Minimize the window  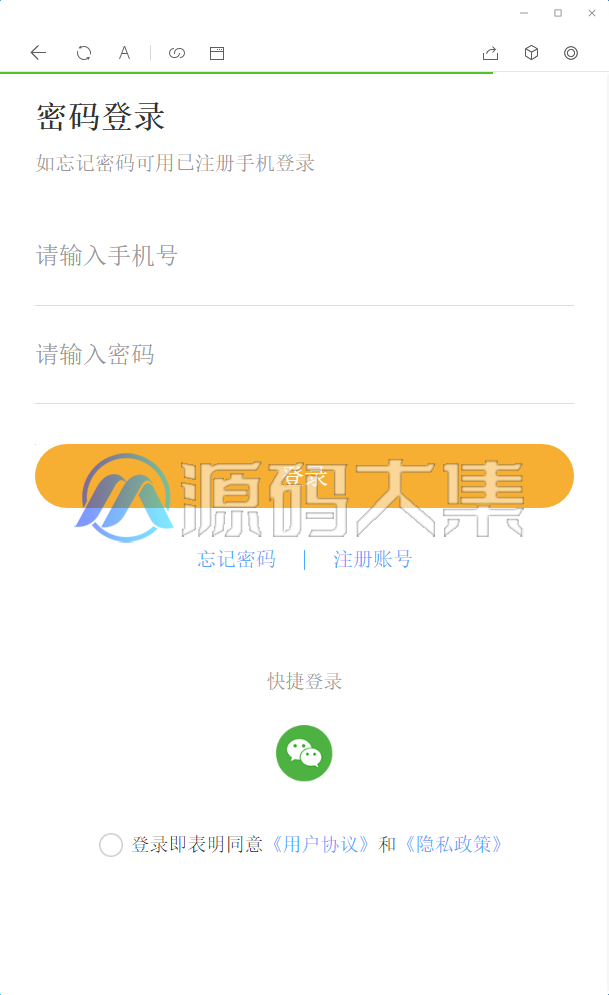524,13
